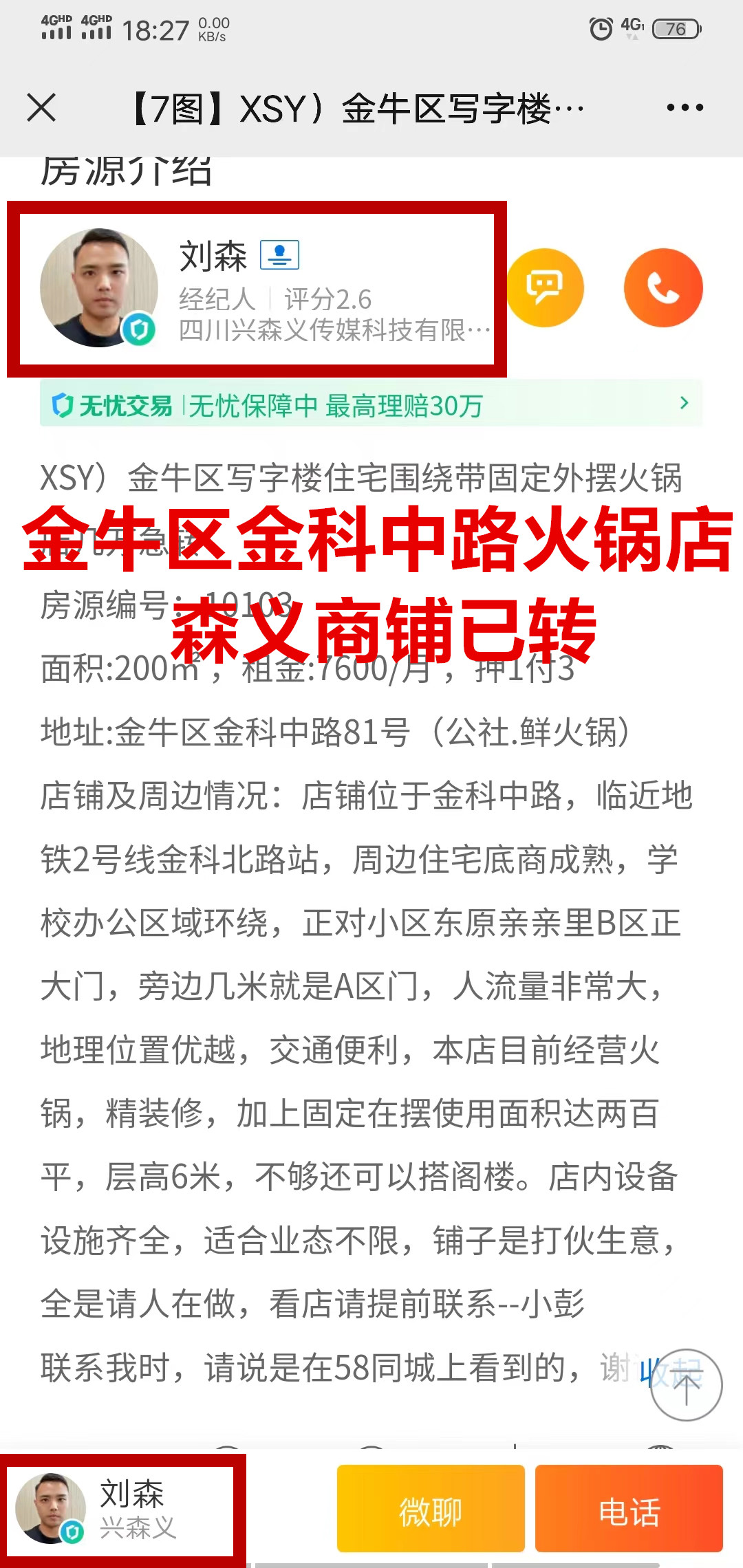This screenshot has height=1568, width=743.
Task: Start a 微聊 conversation
Action: [x=431, y=1510]
